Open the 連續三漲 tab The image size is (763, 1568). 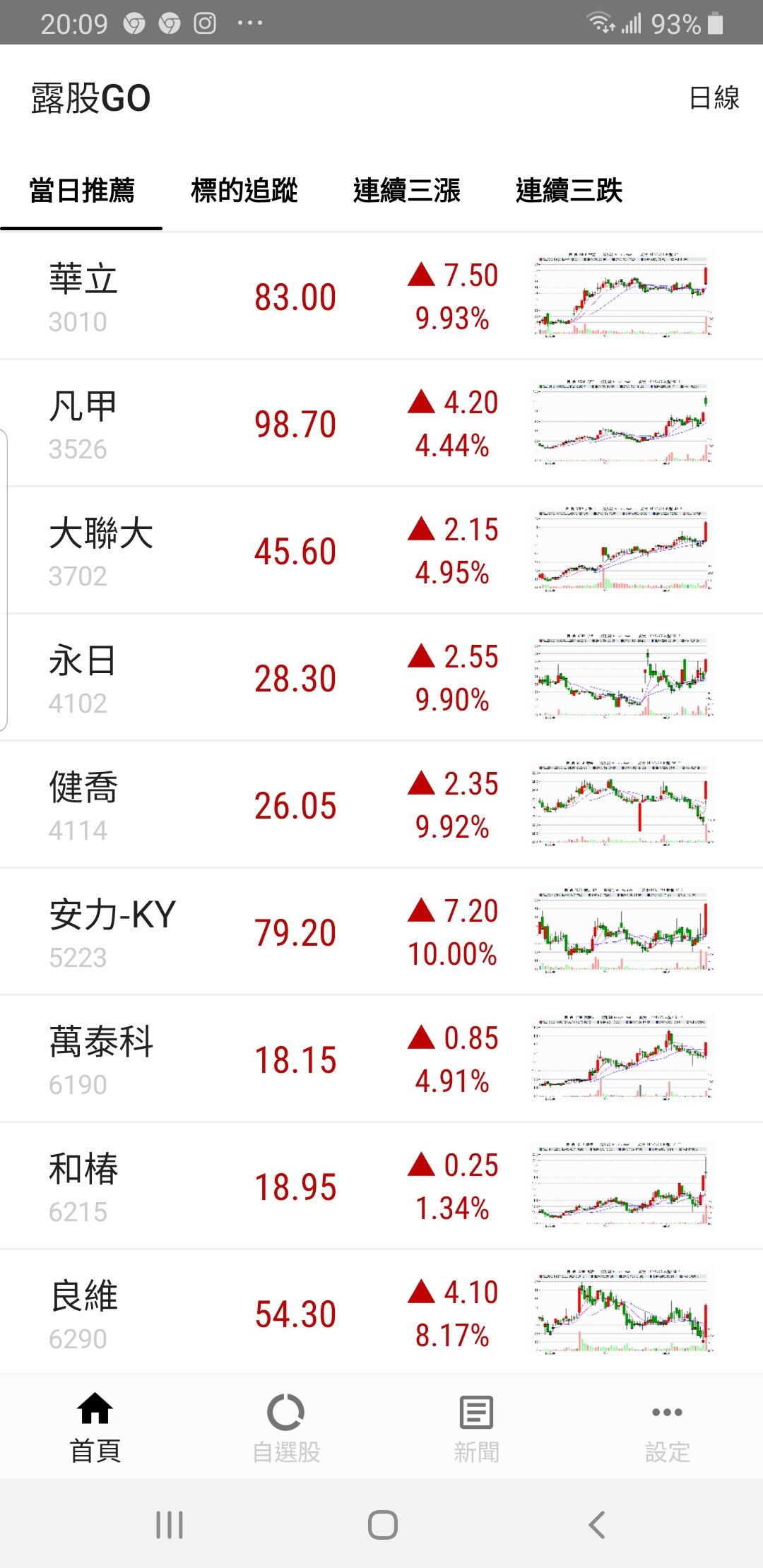pyautogui.click(x=406, y=191)
